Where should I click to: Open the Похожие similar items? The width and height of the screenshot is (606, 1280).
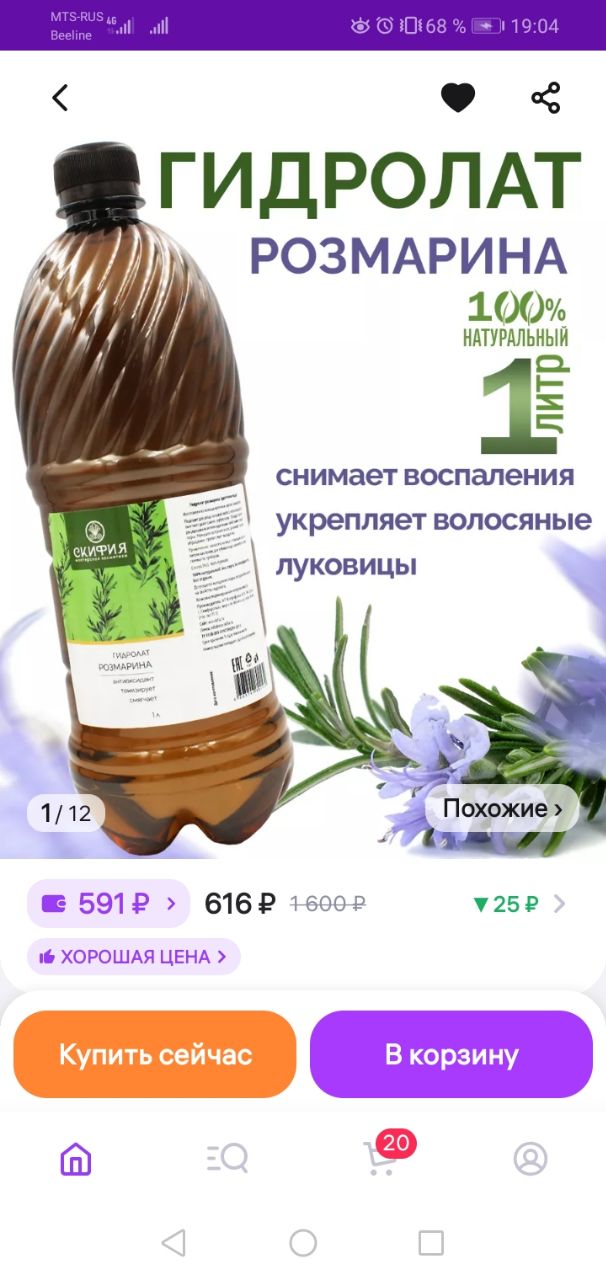tap(502, 808)
